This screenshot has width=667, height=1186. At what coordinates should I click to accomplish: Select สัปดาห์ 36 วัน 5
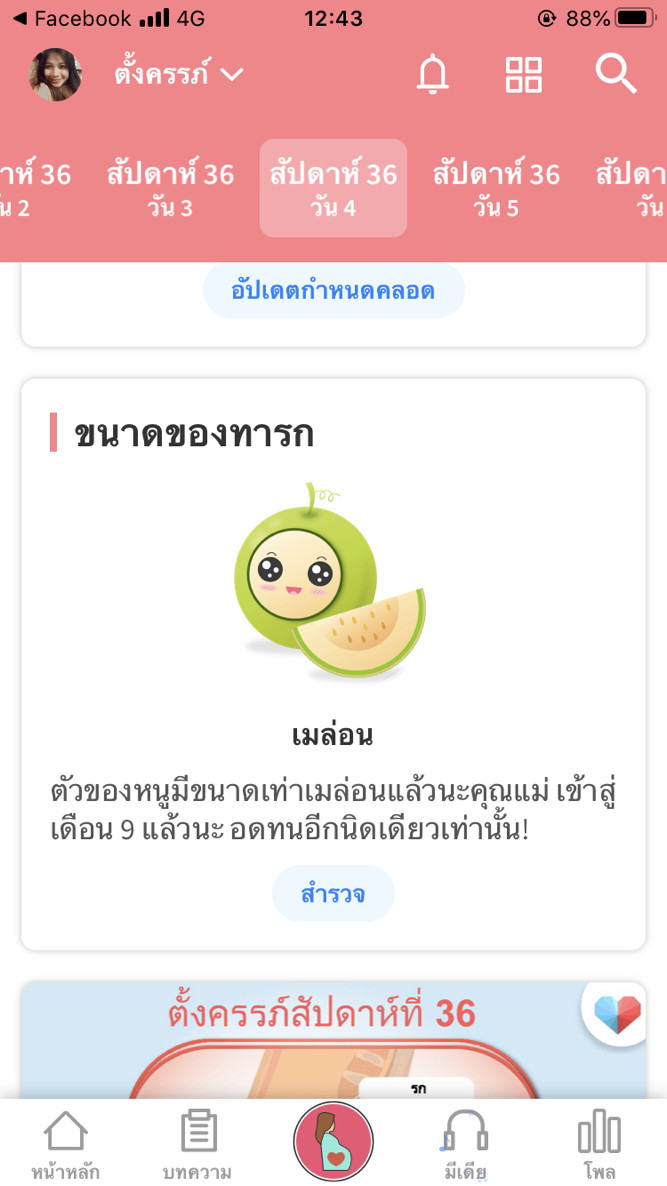(x=496, y=189)
